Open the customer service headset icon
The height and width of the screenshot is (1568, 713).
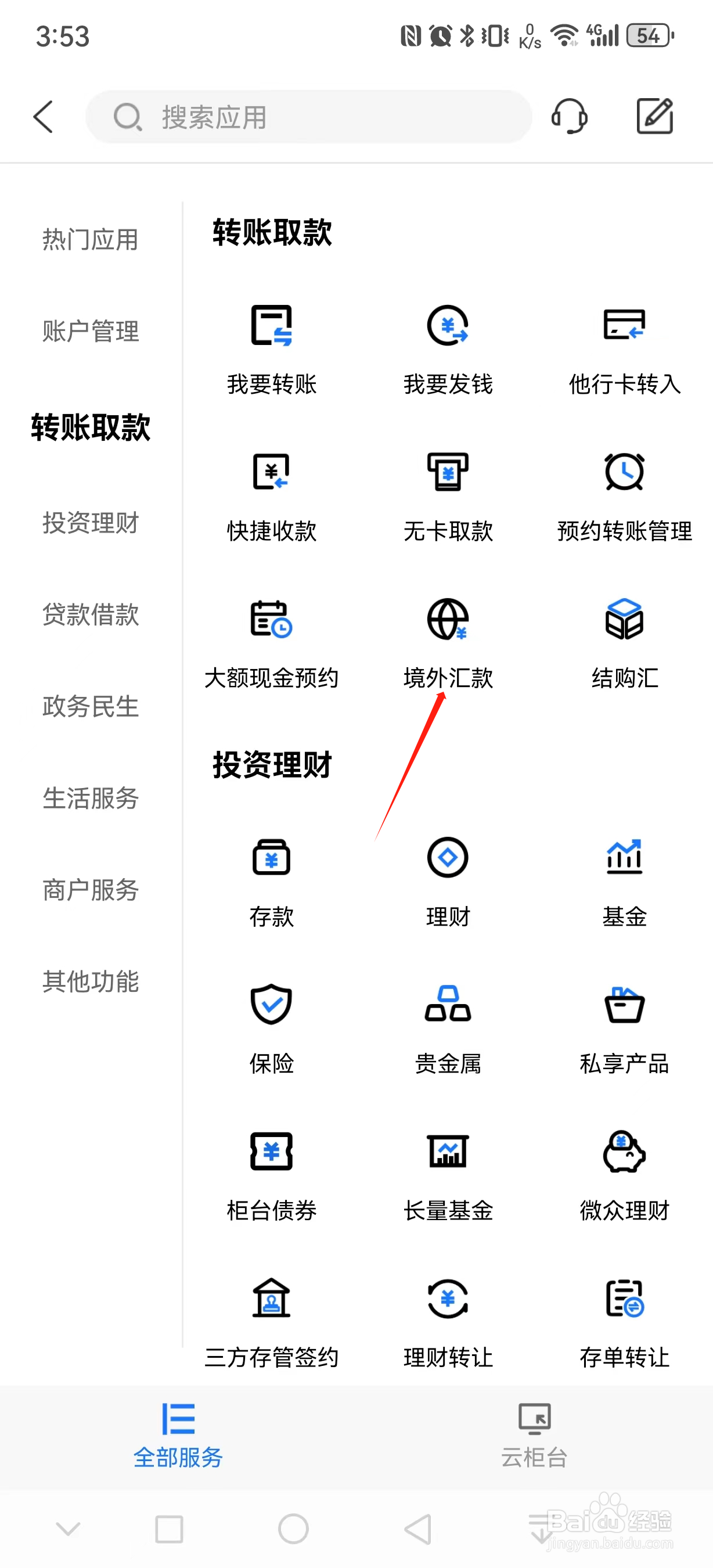coord(570,116)
